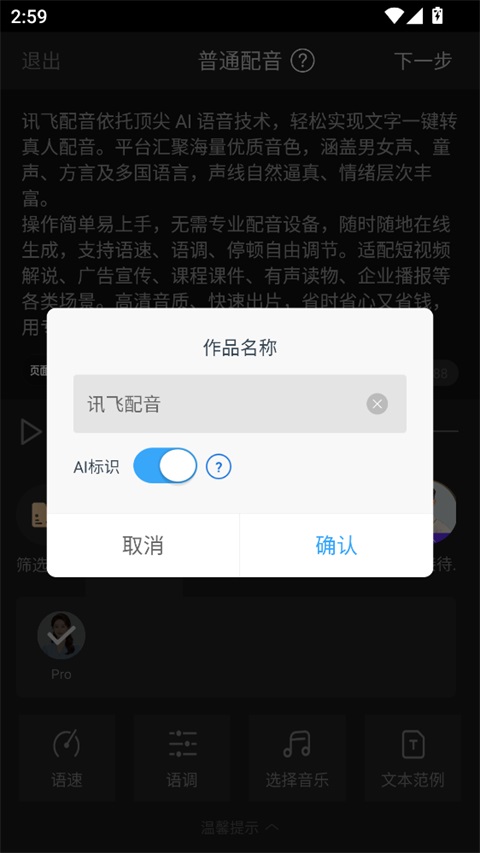The height and width of the screenshot is (853, 480).
Task: Tap the 作品名称 text field
Action: [239, 404]
